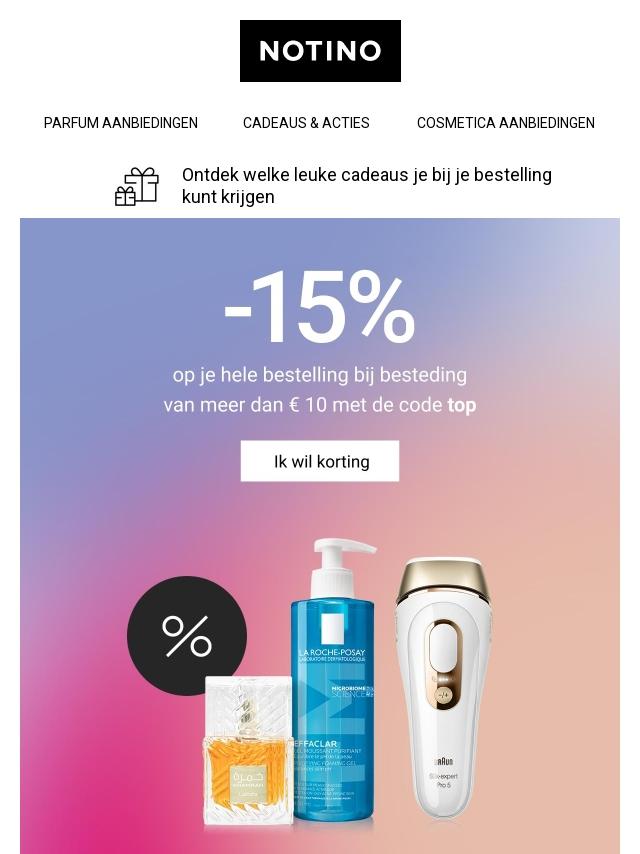Screen dimensions: 640x854
Task: Tap the 'Ik wil korting' button
Action: point(320,461)
